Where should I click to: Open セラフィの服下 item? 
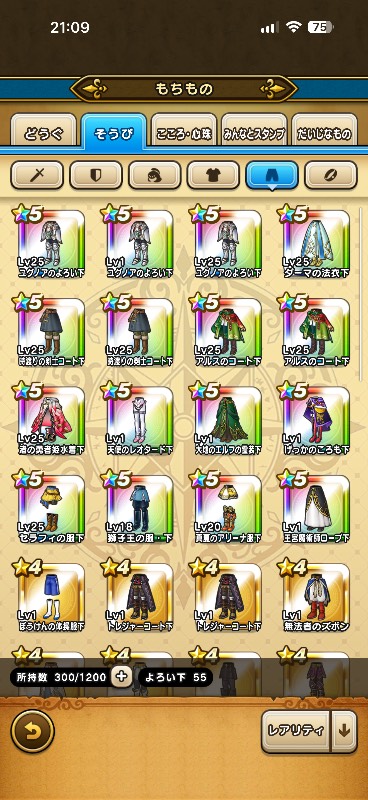point(51,507)
